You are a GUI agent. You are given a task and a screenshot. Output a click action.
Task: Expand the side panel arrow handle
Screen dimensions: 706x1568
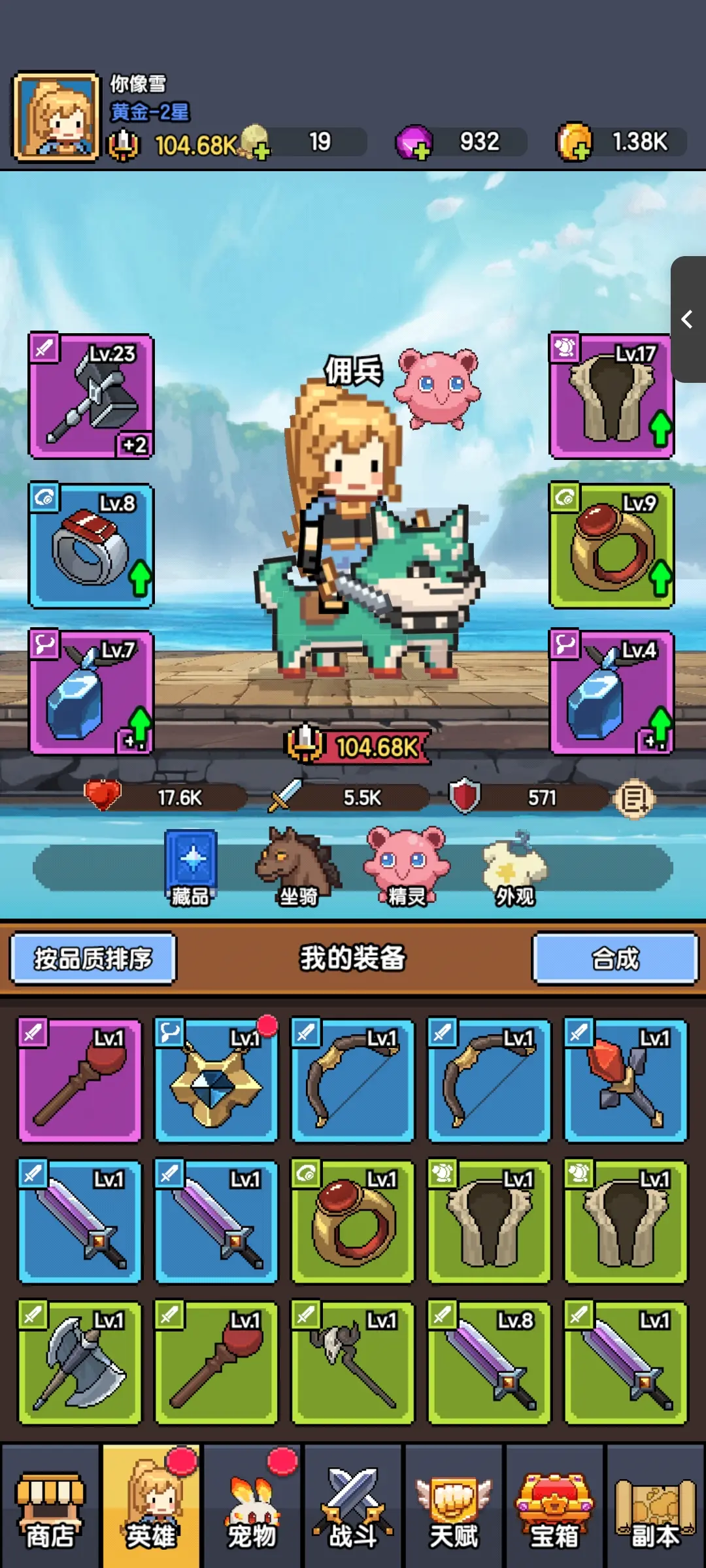click(x=688, y=319)
